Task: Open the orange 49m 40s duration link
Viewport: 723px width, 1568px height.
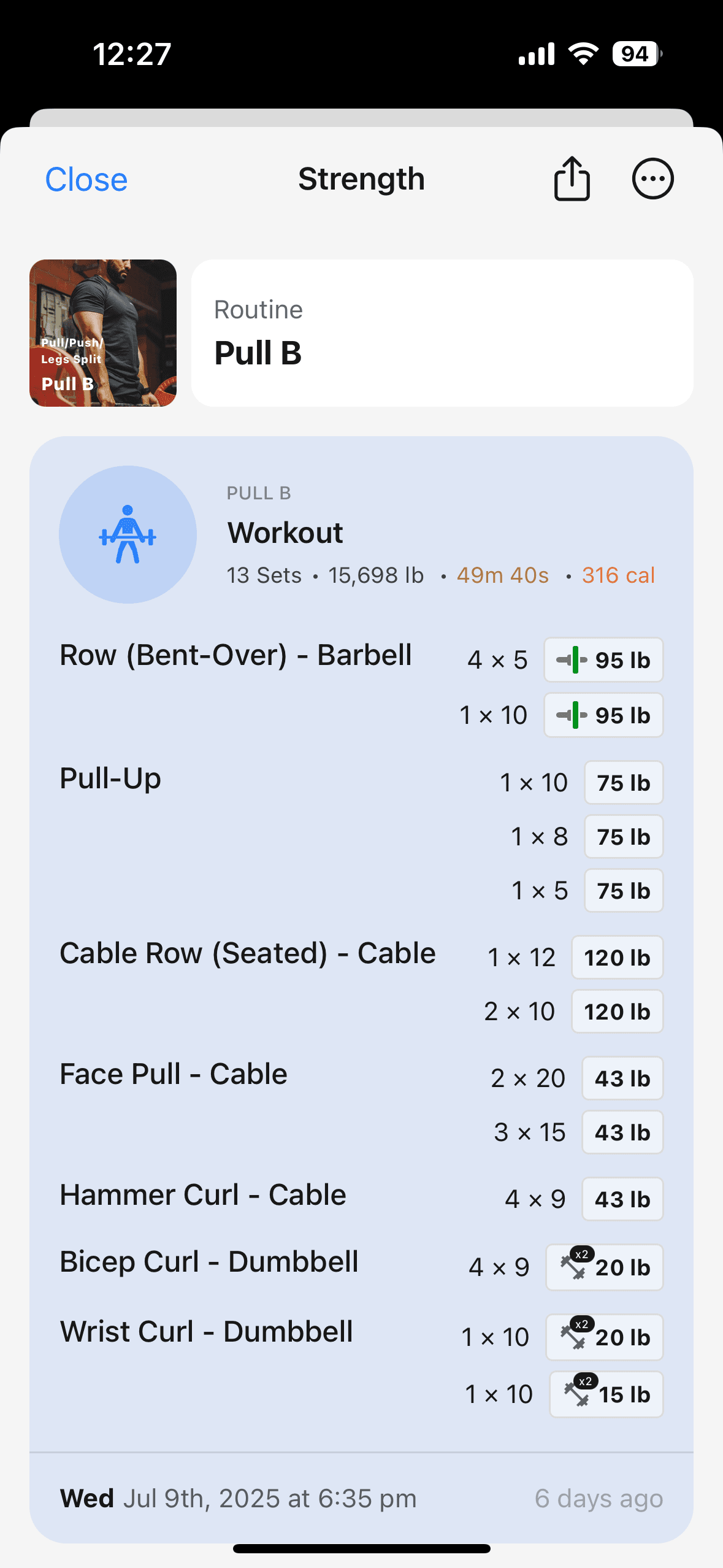Action: 503,575
